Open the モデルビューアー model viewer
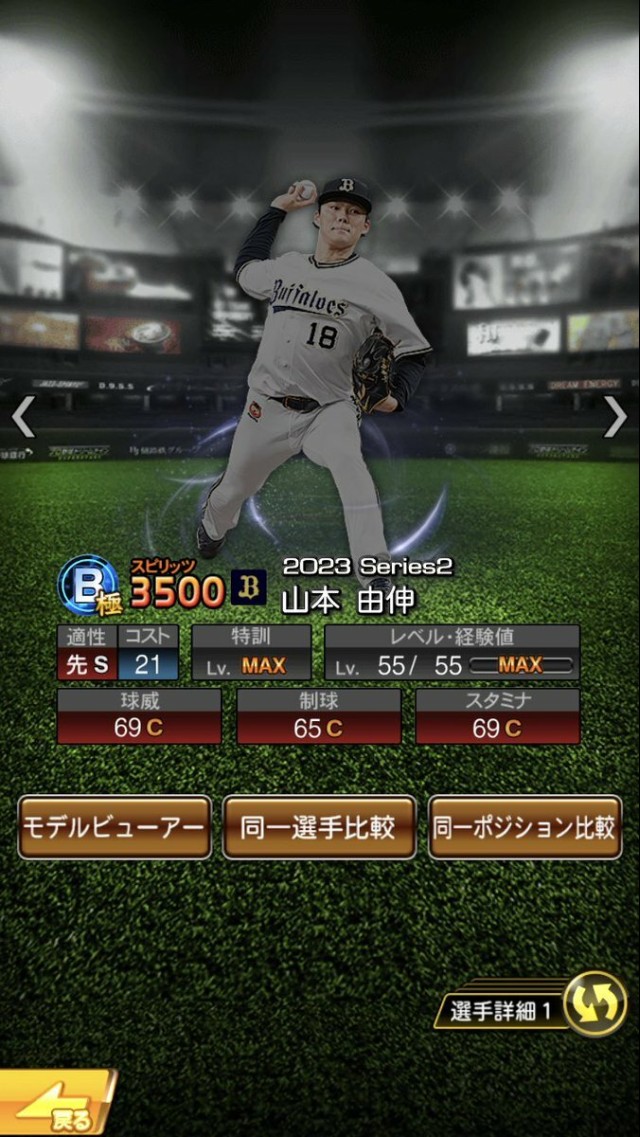Screen dimensions: 640x1137 (114, 828)
